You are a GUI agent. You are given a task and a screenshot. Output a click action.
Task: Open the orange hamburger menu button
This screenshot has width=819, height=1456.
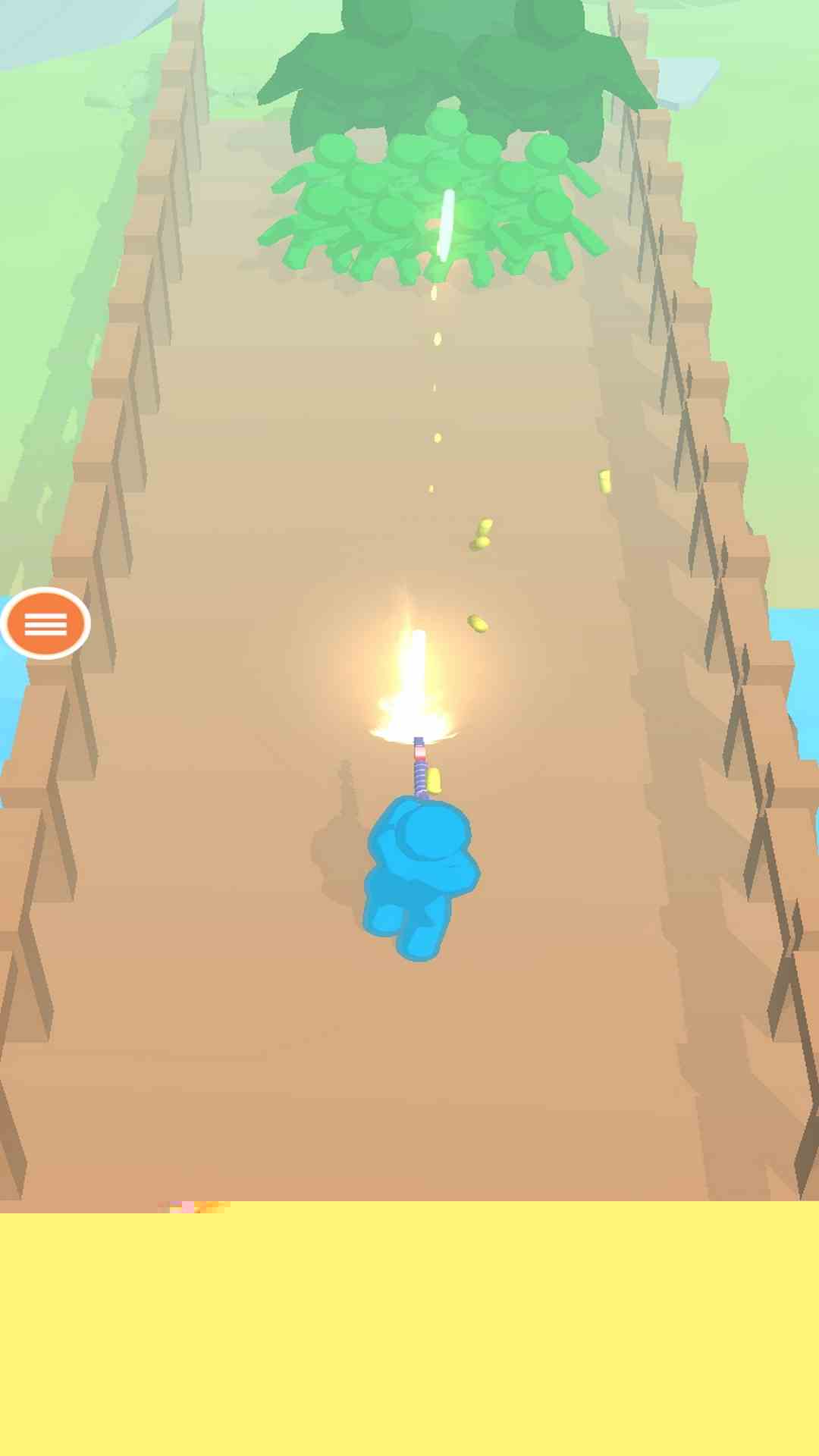pyautogui.click(x=45, y=623)
